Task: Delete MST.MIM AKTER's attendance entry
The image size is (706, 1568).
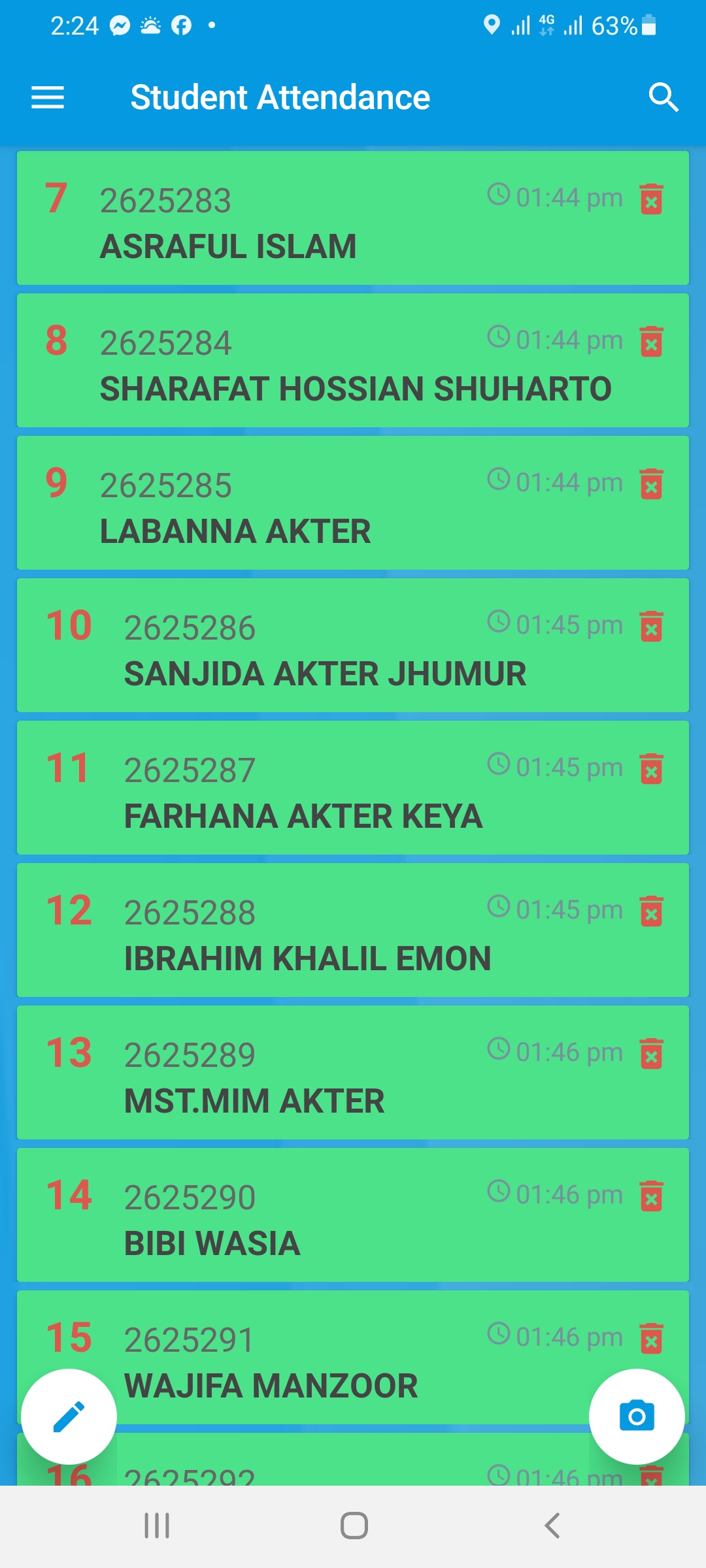Action: point(651,1053)
